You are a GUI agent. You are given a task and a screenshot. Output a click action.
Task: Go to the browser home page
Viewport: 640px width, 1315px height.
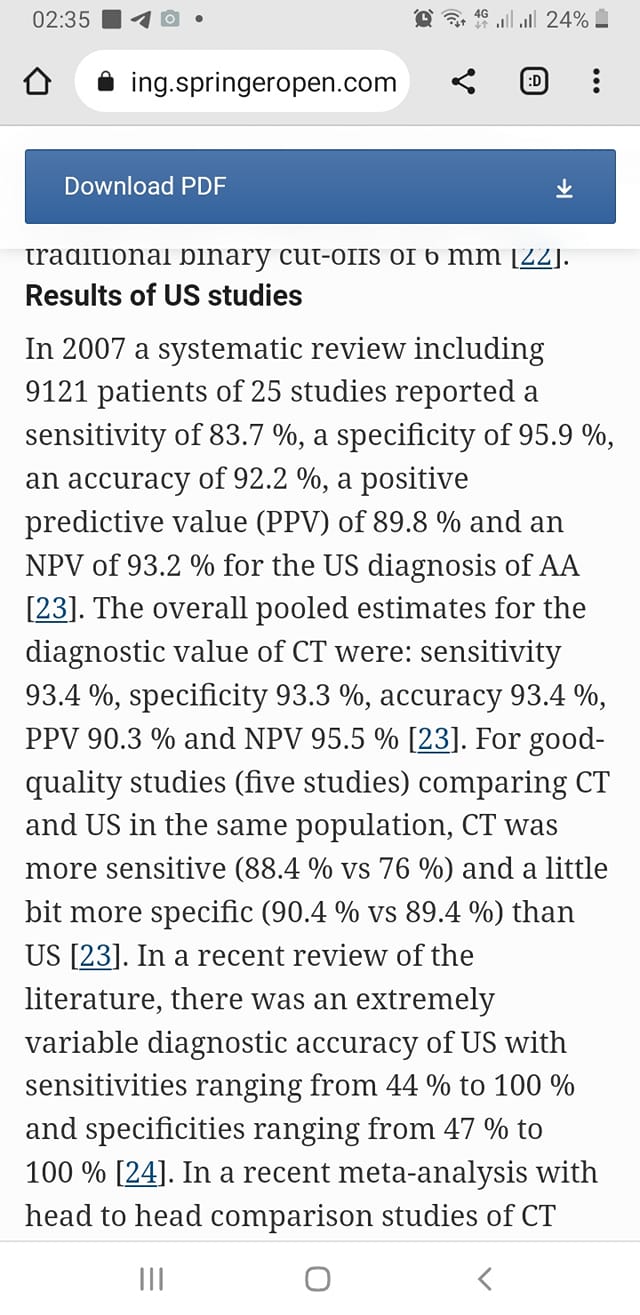point(36,82)
